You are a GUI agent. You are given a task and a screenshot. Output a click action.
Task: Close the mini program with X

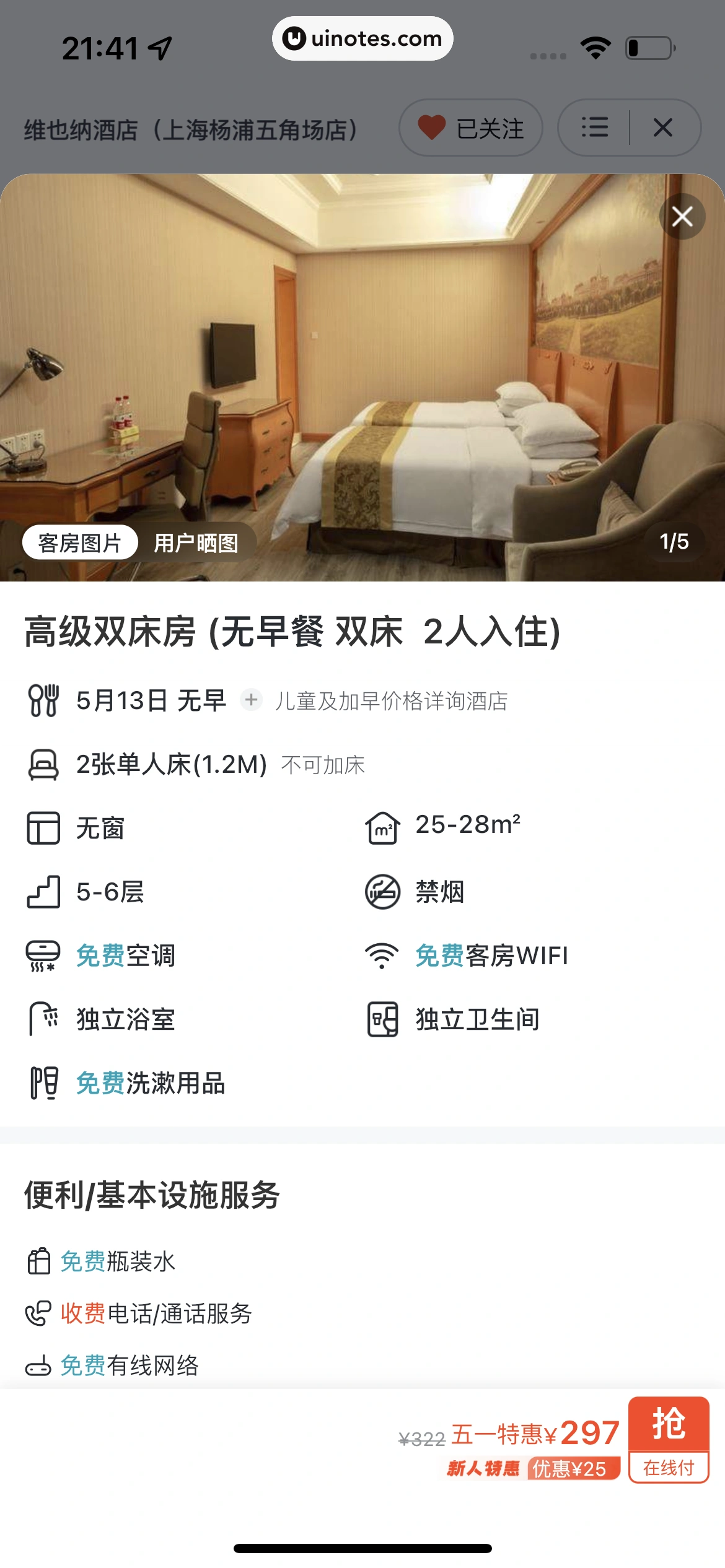pos(663,128)
